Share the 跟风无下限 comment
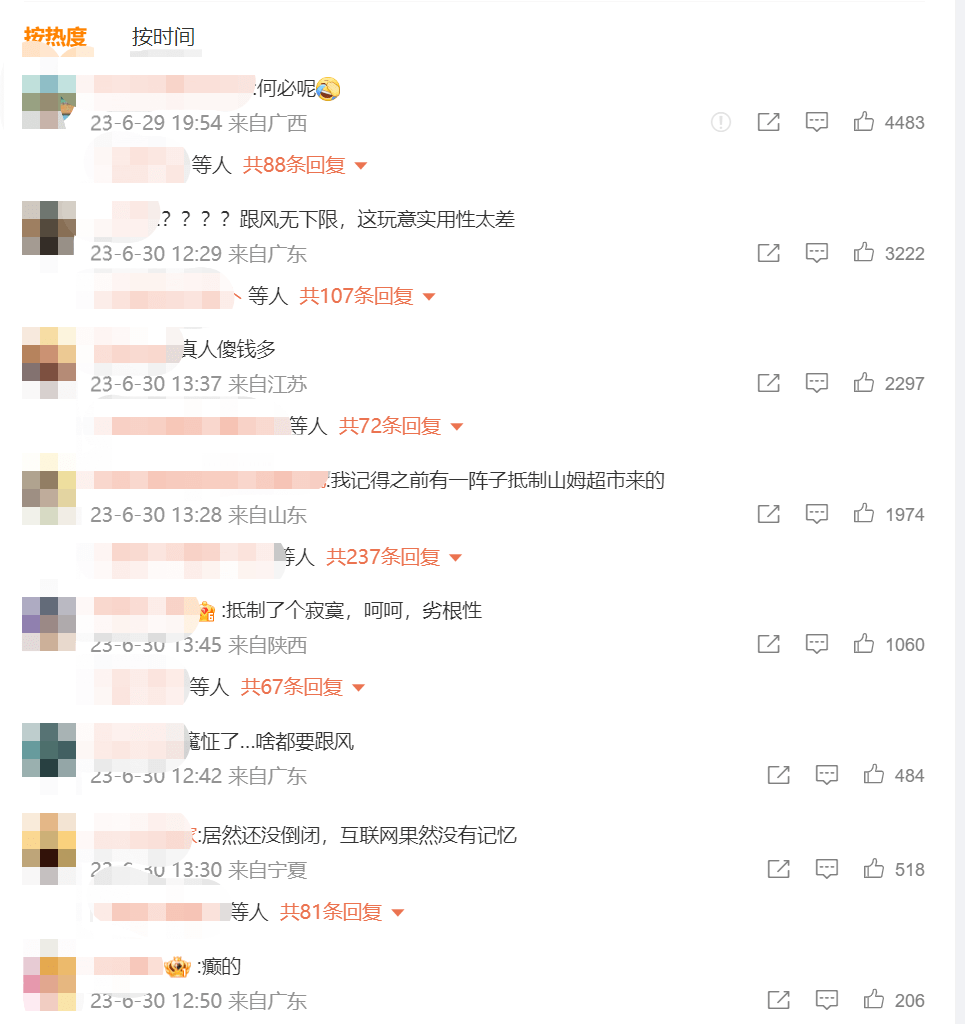 (768, 253)
